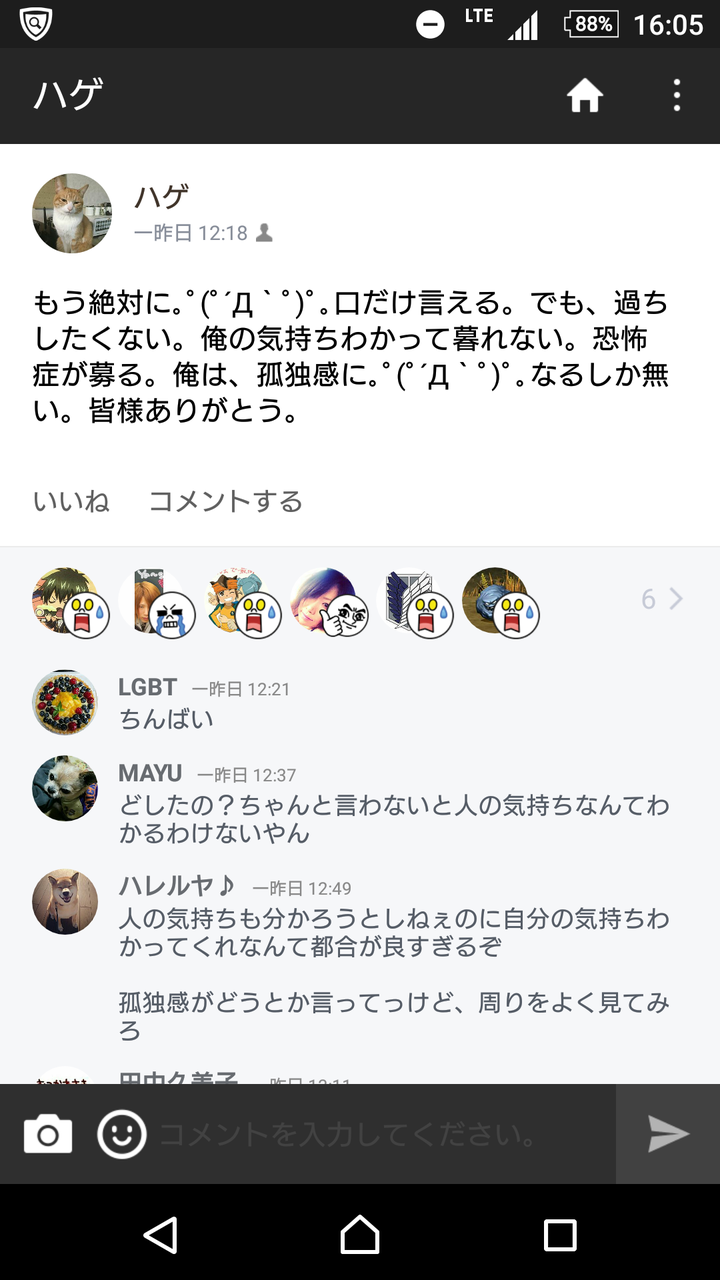Open ハレルヤ♪'s dog avatar
720x1280 pixels.
(65, 901)
